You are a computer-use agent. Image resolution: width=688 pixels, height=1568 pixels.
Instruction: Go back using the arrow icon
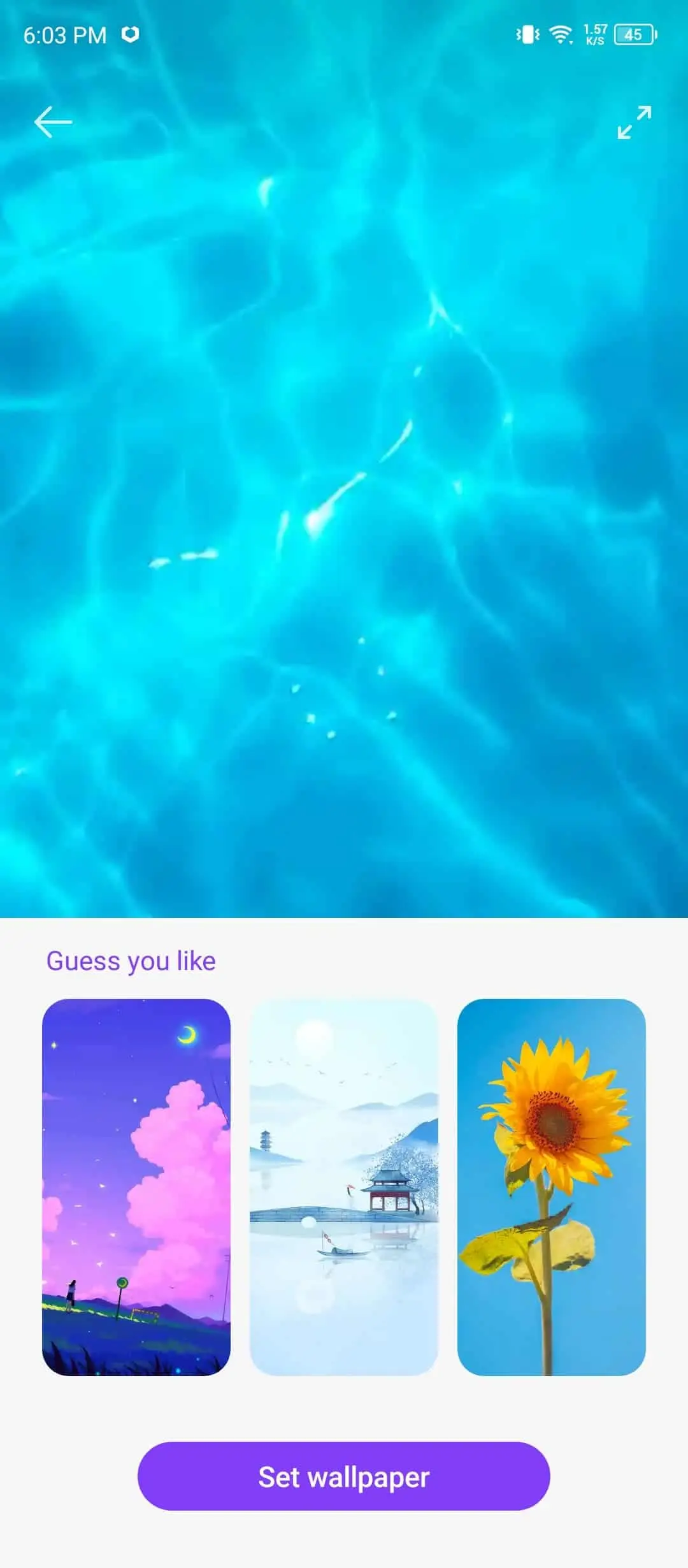(53, 122)
